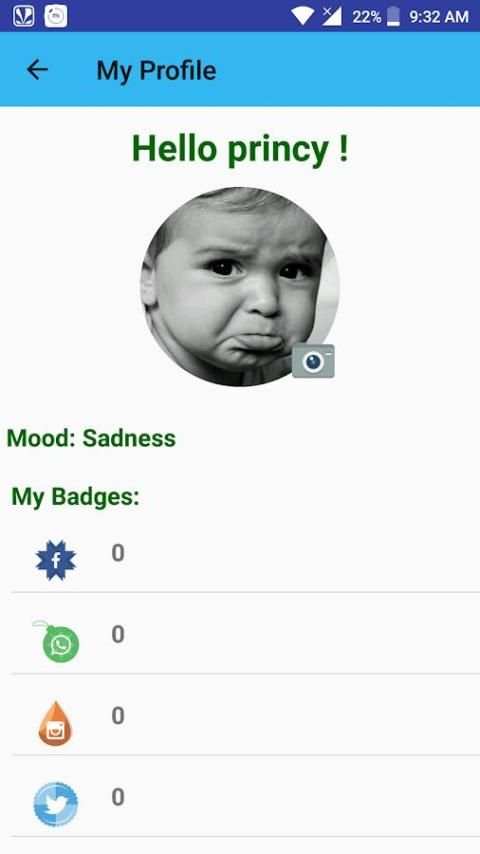
Task: Go back from My Profile
Action: point(37,70)
